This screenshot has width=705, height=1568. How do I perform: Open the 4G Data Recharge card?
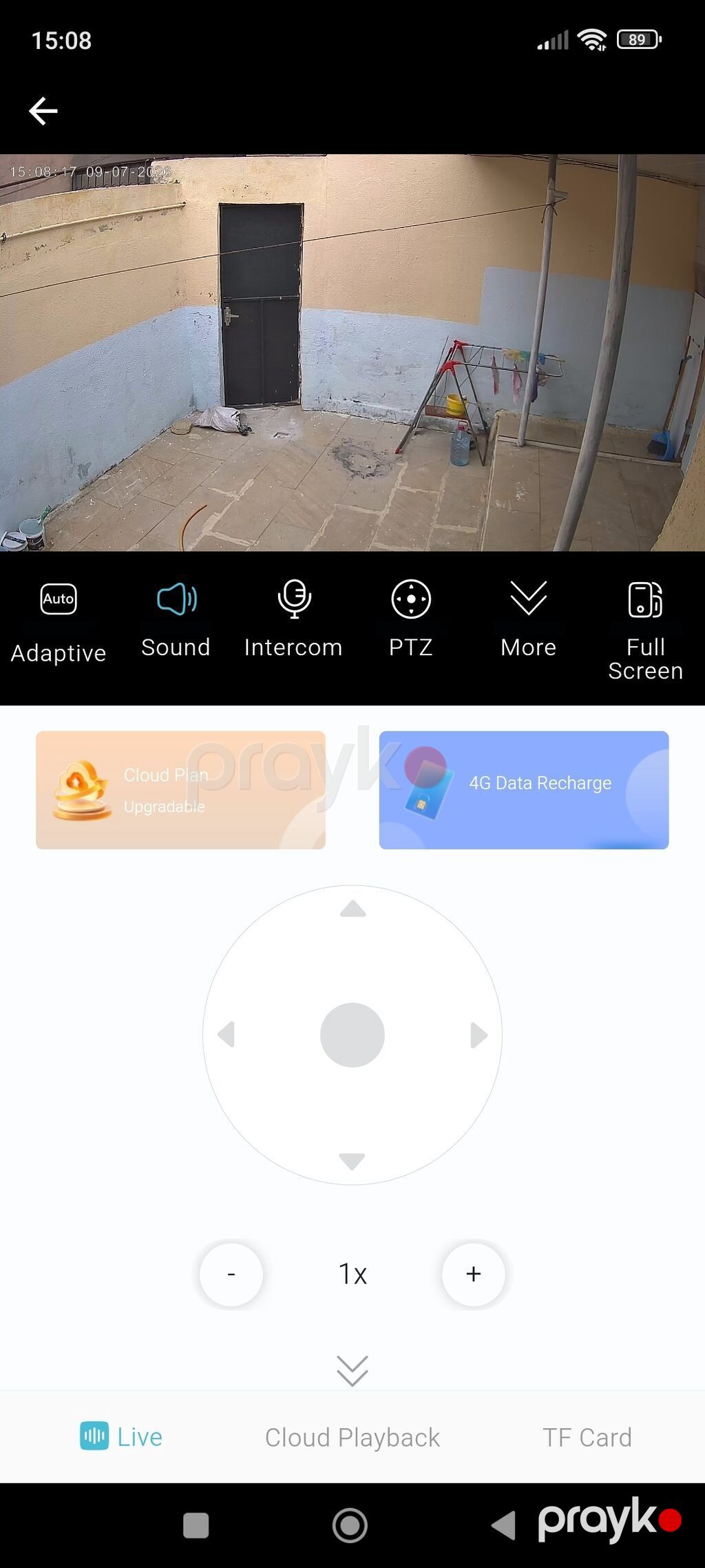(x=524, y=790)
